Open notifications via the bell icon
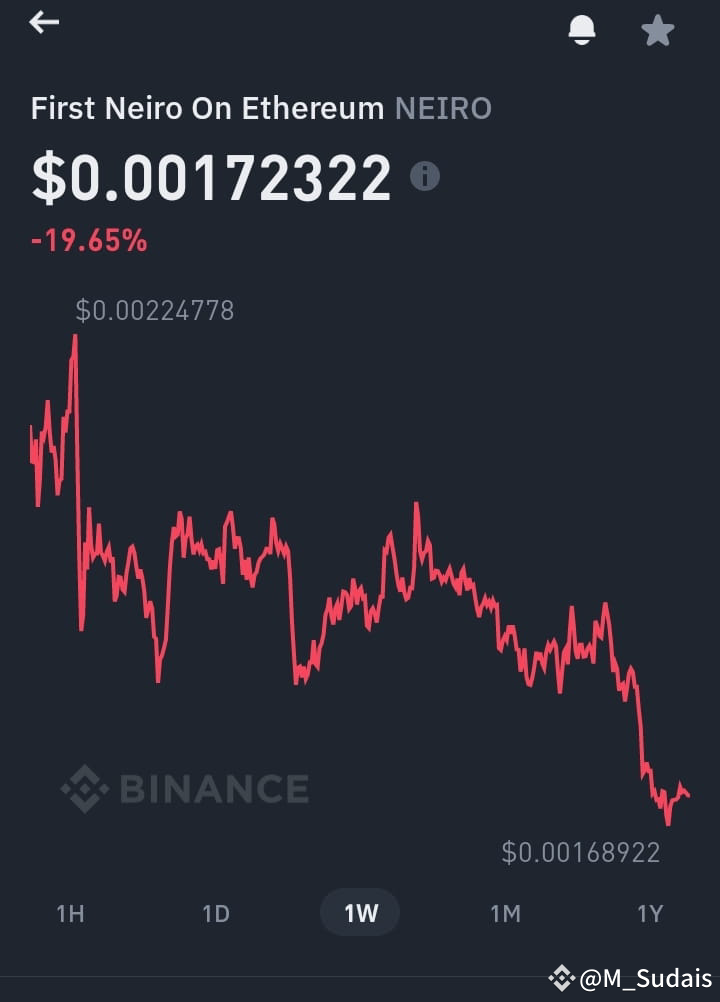Screen dimensions: 720x1002 [x=583, y=30]
